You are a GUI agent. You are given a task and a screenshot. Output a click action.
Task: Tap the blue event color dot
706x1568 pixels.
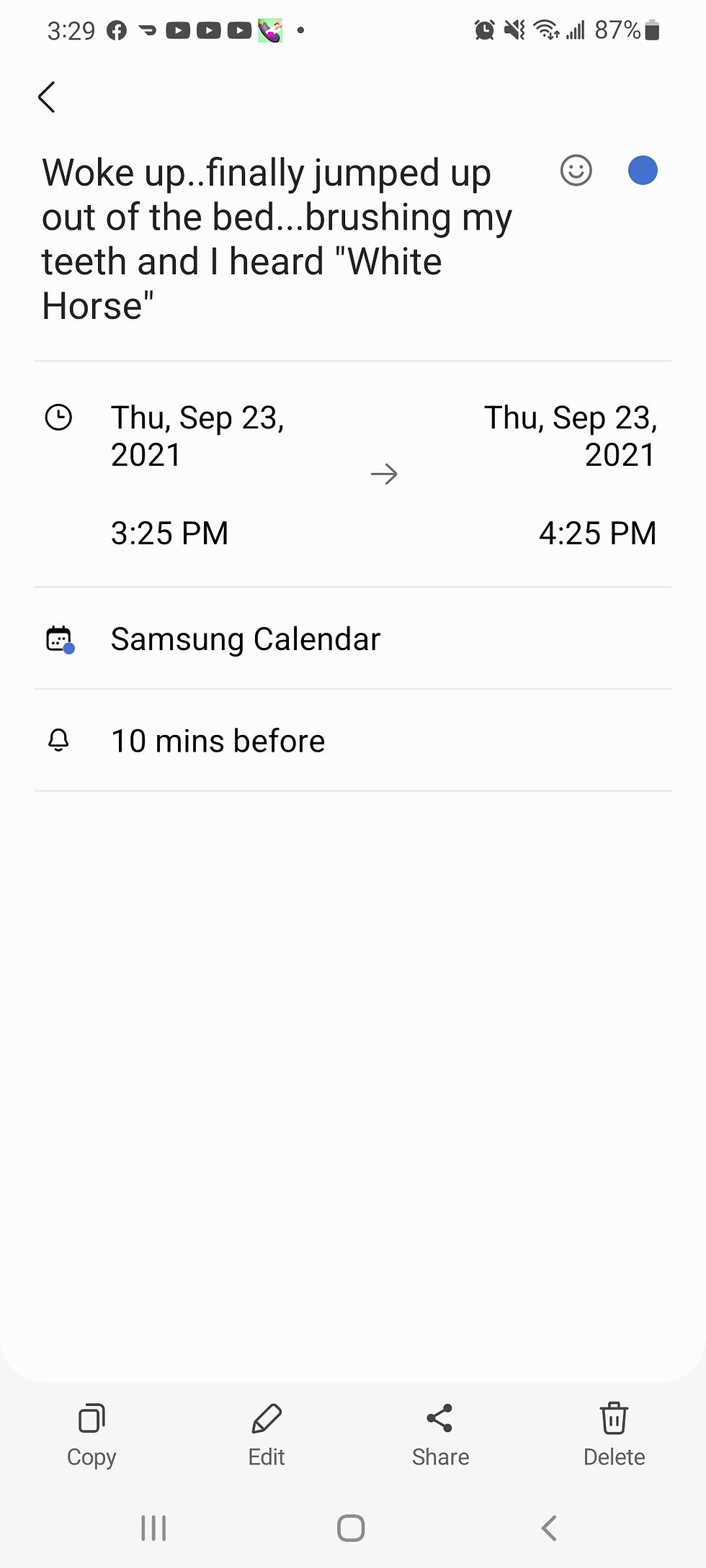coord(643,171)
